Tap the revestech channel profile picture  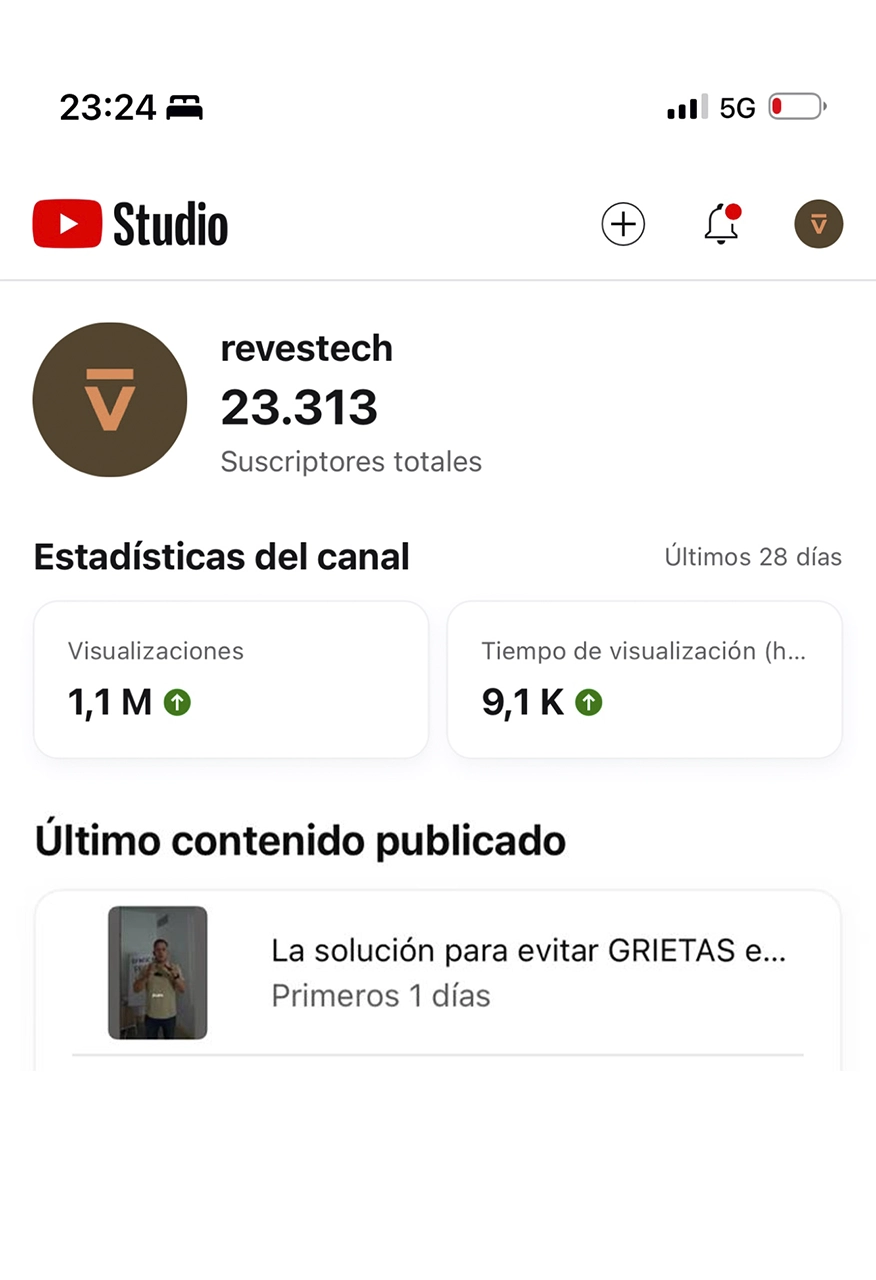(x=110, y=400)
